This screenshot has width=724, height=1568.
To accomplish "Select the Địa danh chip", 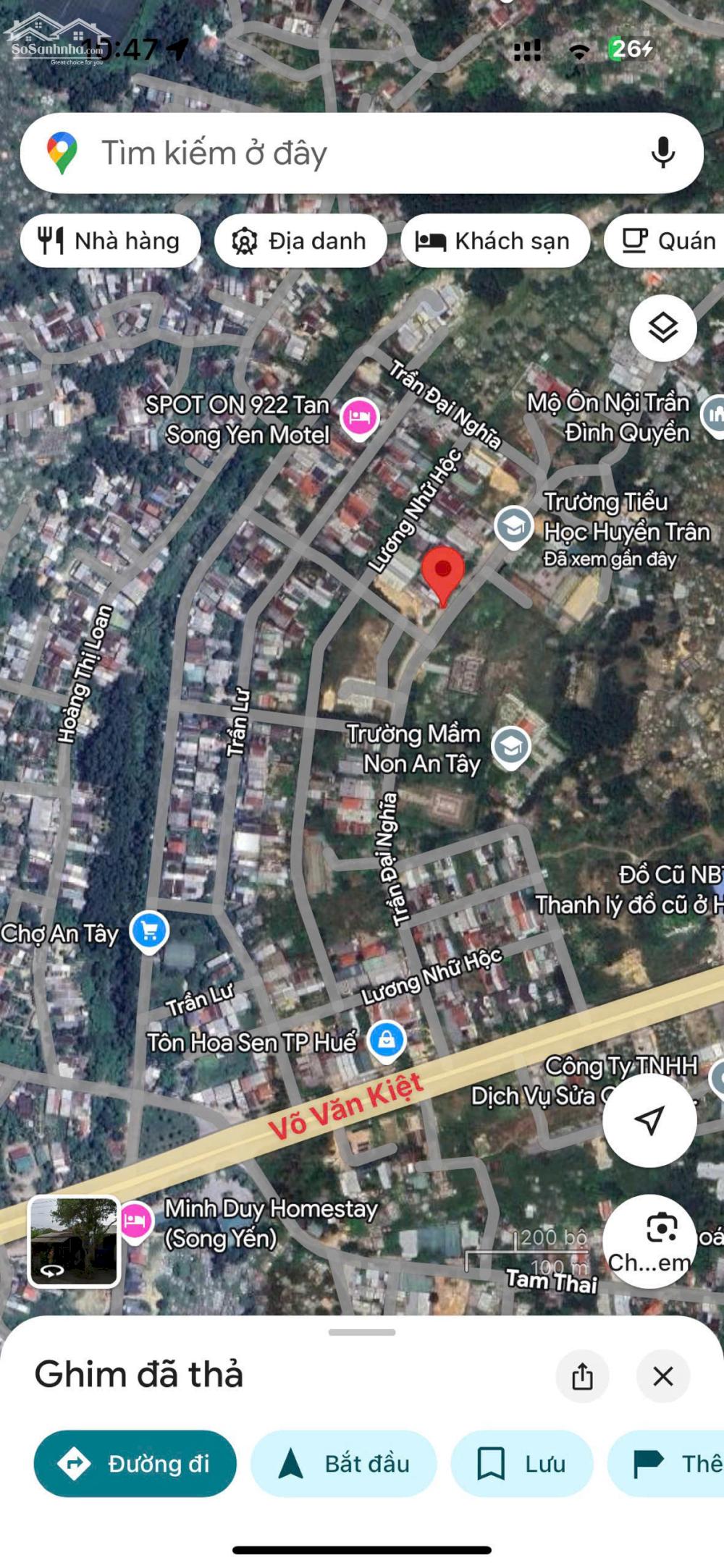I will (x=300, y=241).
